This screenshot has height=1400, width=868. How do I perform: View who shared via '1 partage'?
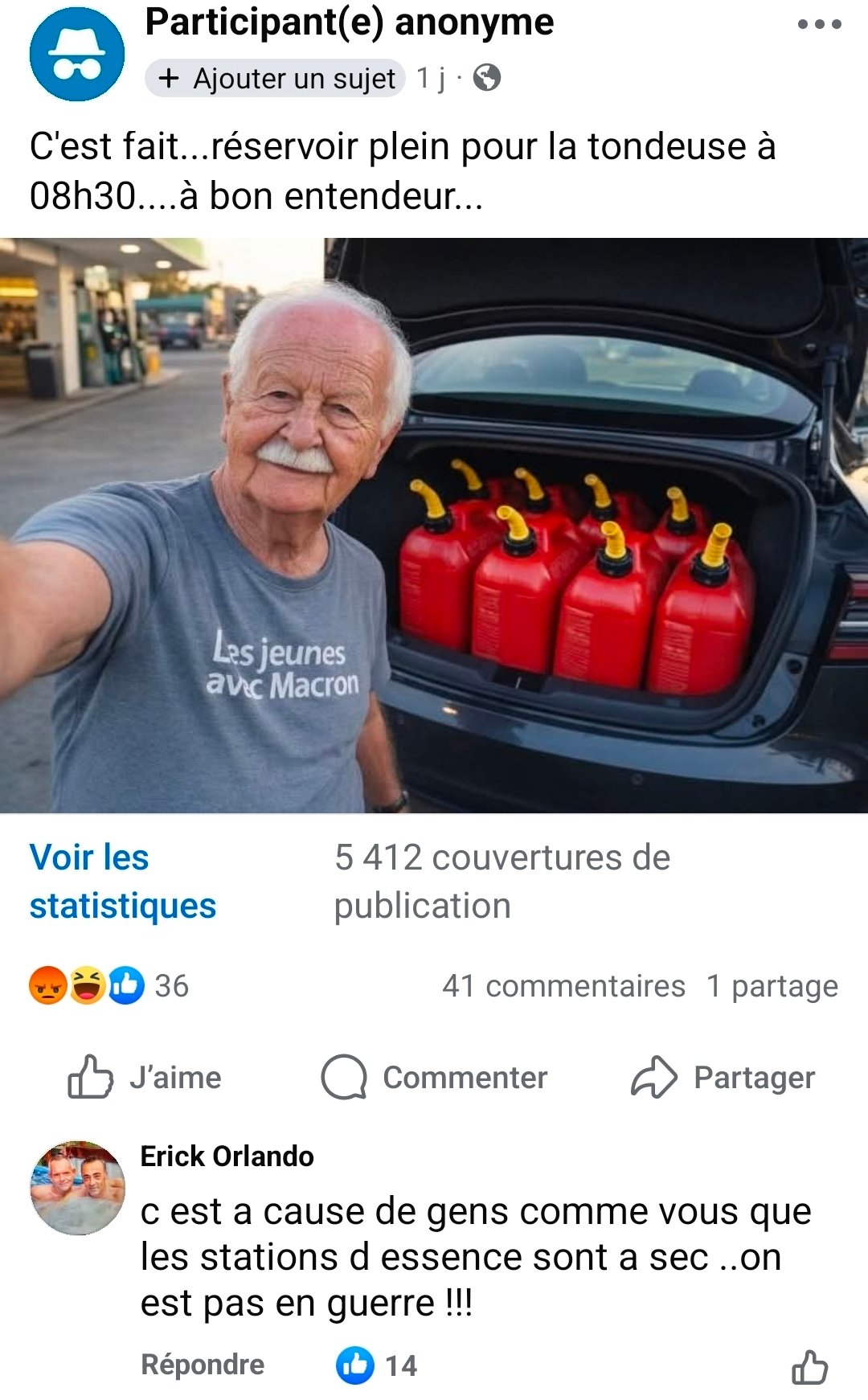772,985
